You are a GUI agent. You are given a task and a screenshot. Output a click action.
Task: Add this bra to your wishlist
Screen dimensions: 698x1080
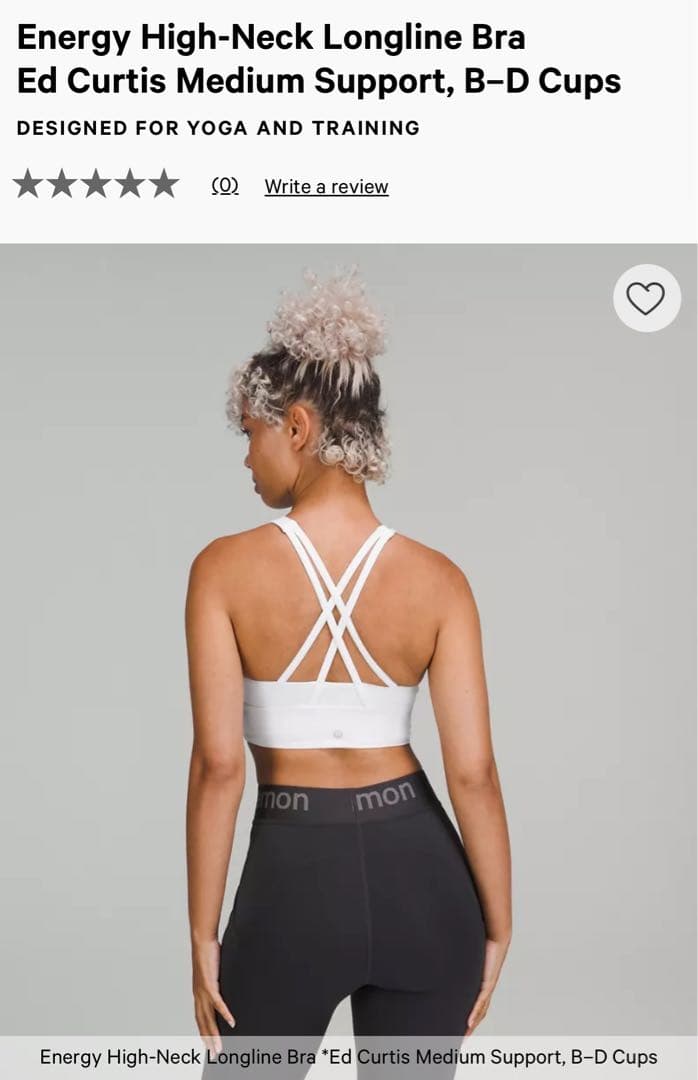646,298
